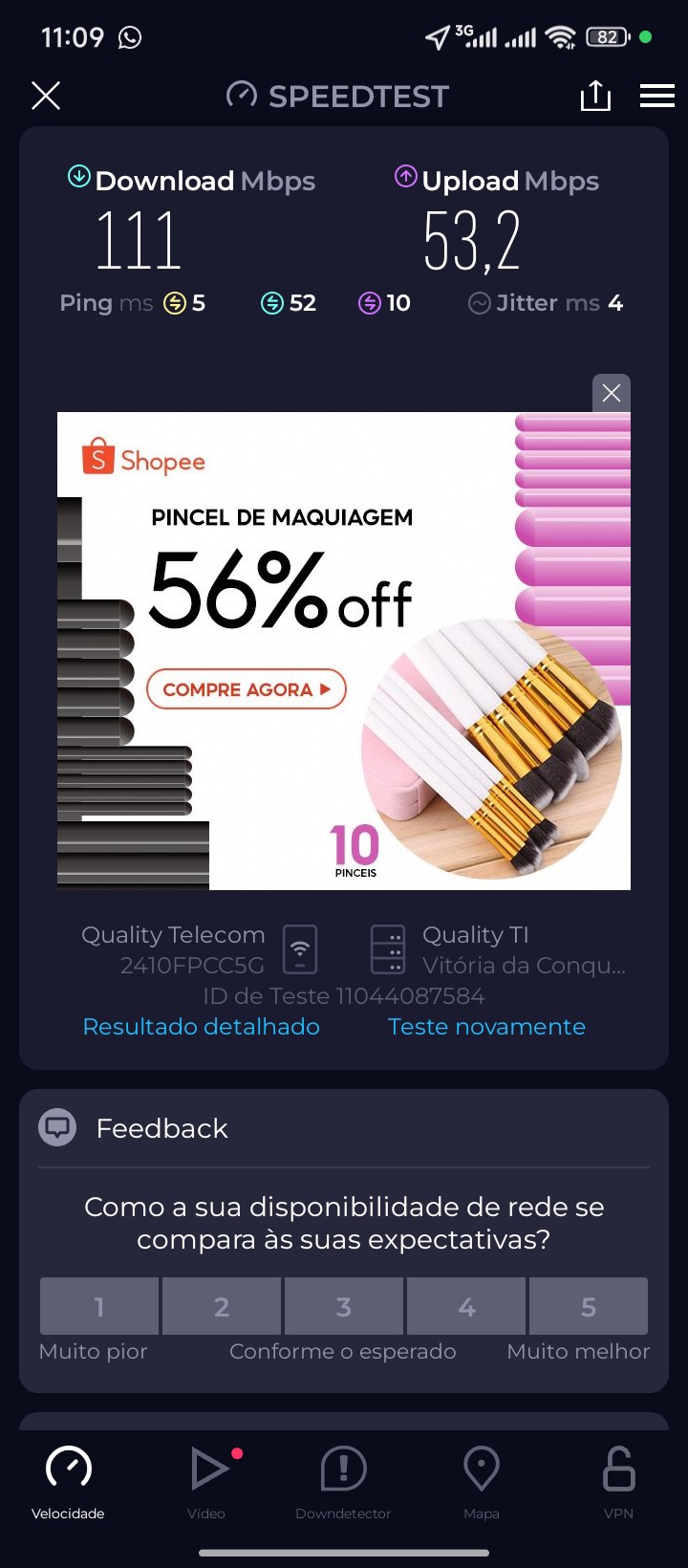The width and height of the screenshot is (688, 1568).
Task: Give rating 5 Muito melhor
Action: click(x=589, y=1306)
